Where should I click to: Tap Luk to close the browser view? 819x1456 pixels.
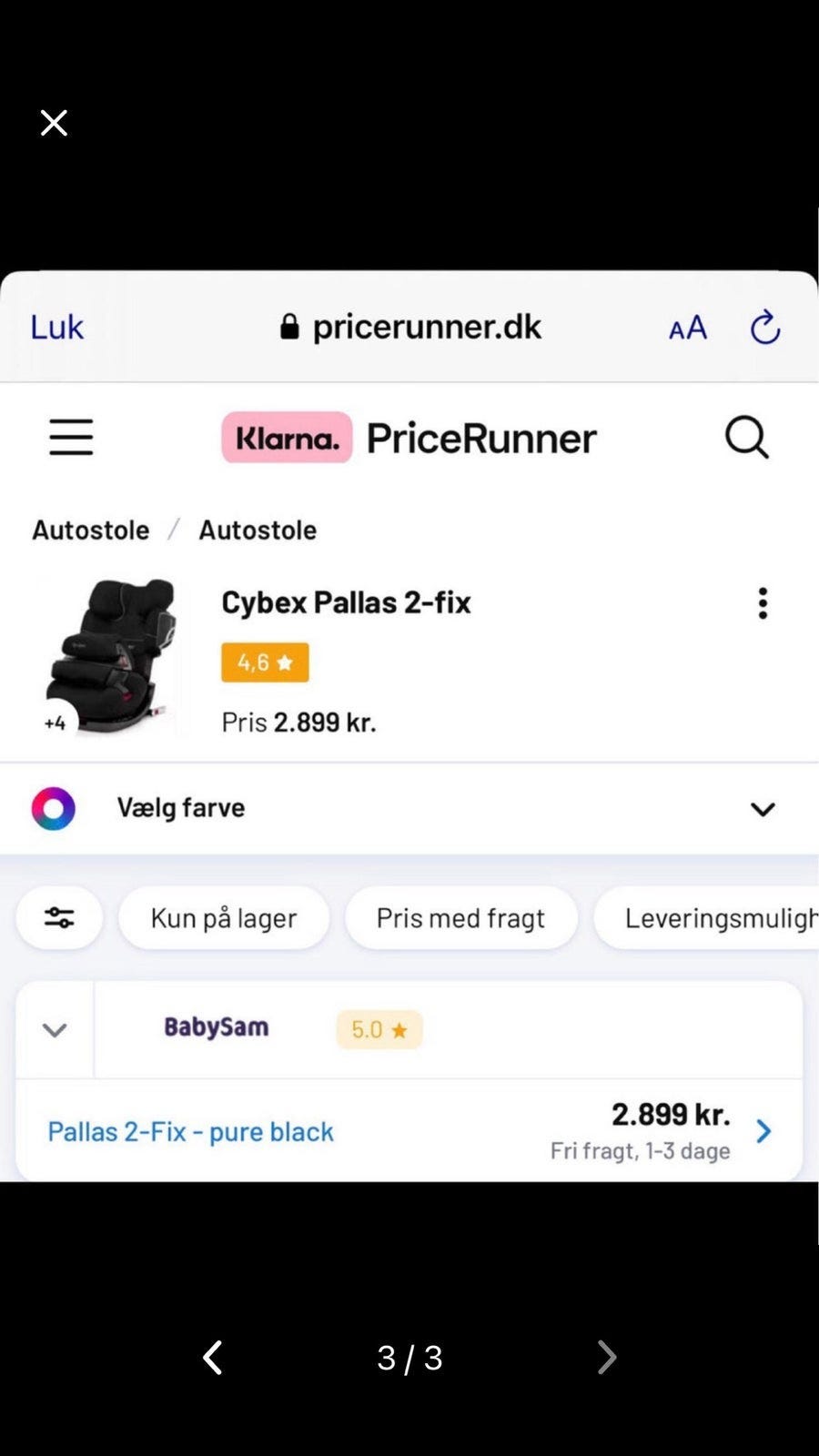[56, 327]
